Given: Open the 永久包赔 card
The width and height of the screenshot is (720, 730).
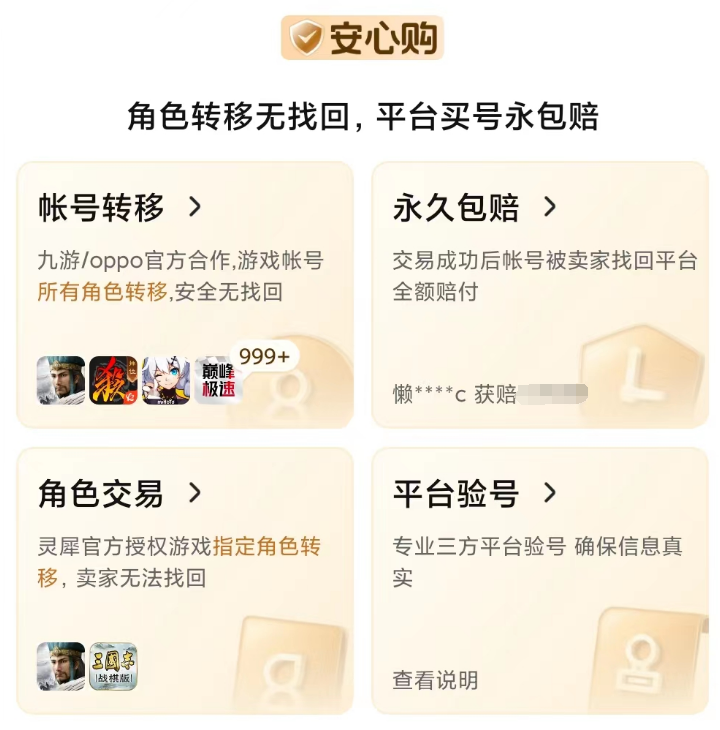Looking at the screenshot, I should 474,208.
